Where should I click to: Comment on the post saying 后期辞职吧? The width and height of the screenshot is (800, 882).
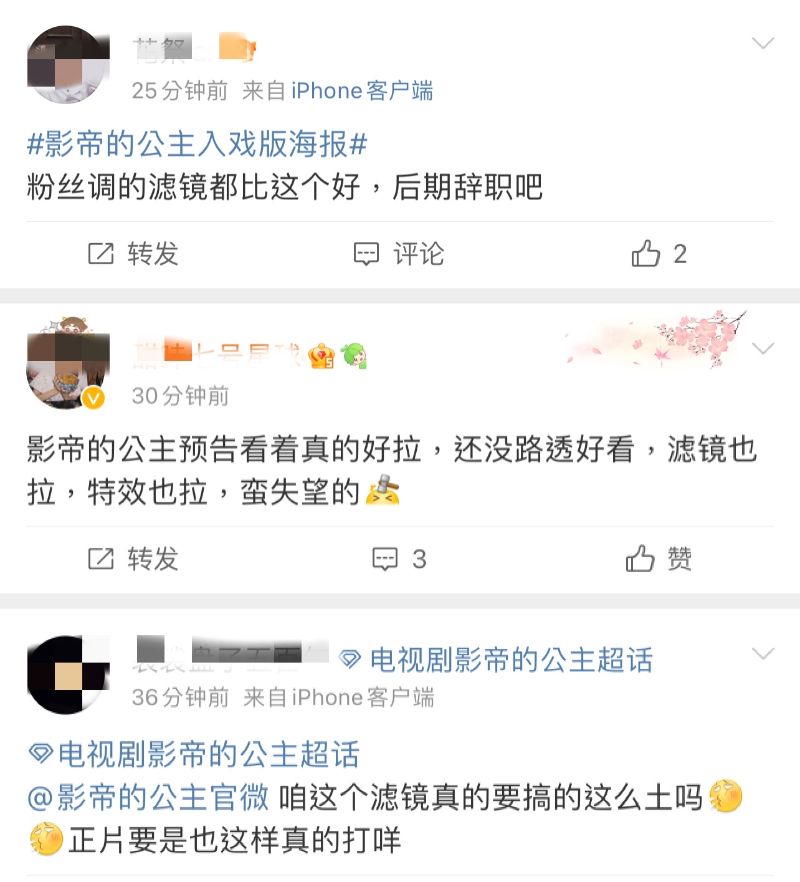(398, 254)
